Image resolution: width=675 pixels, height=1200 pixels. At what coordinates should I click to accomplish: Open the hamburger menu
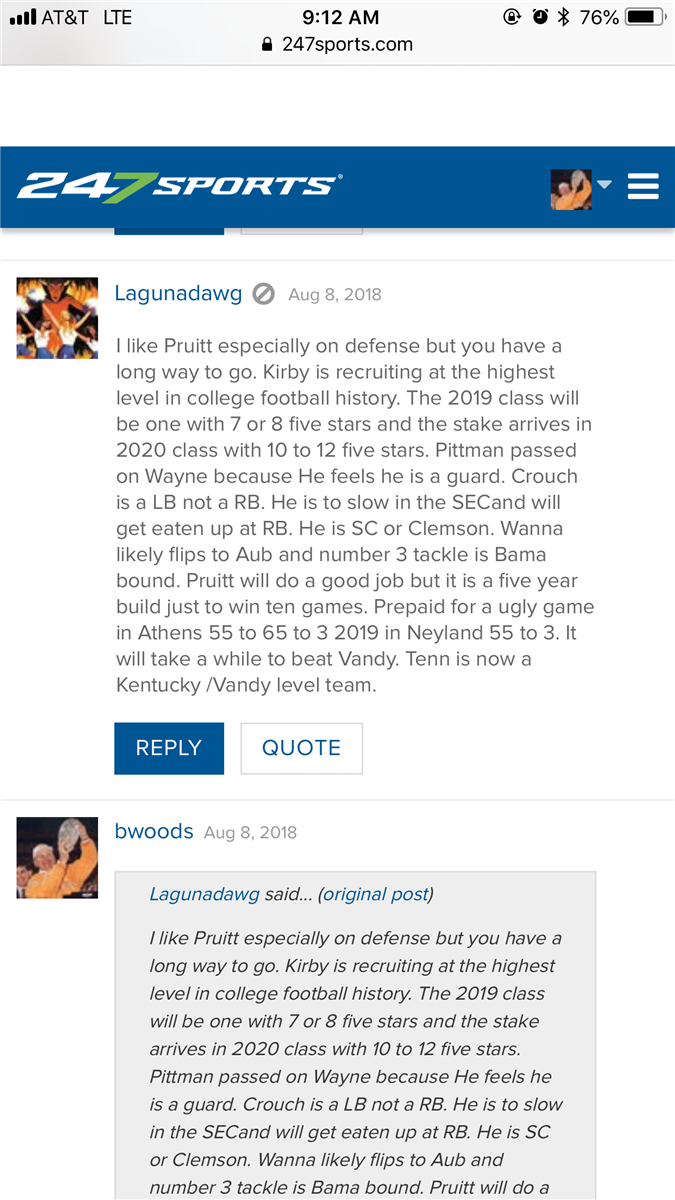tap(643, 187)
